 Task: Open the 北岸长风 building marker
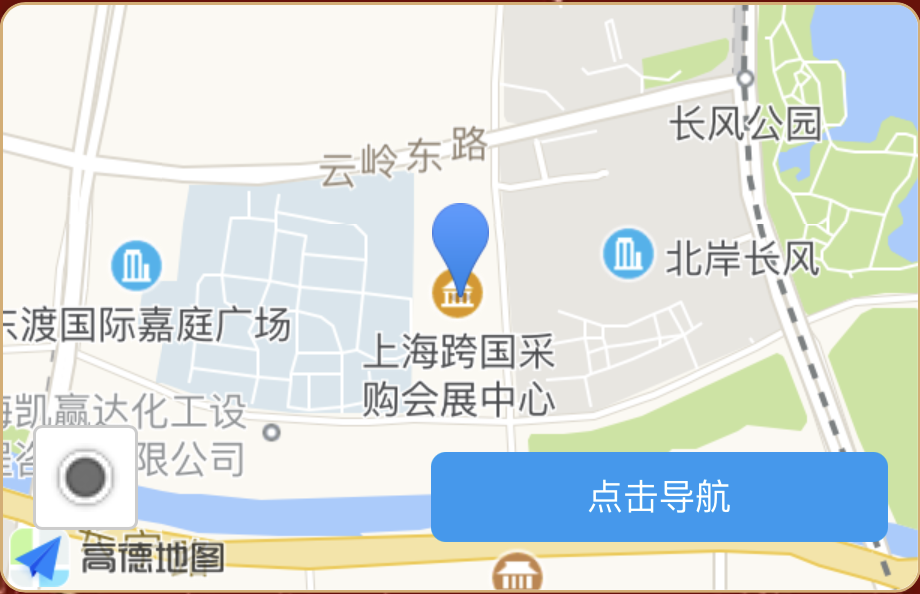point(628,255)
